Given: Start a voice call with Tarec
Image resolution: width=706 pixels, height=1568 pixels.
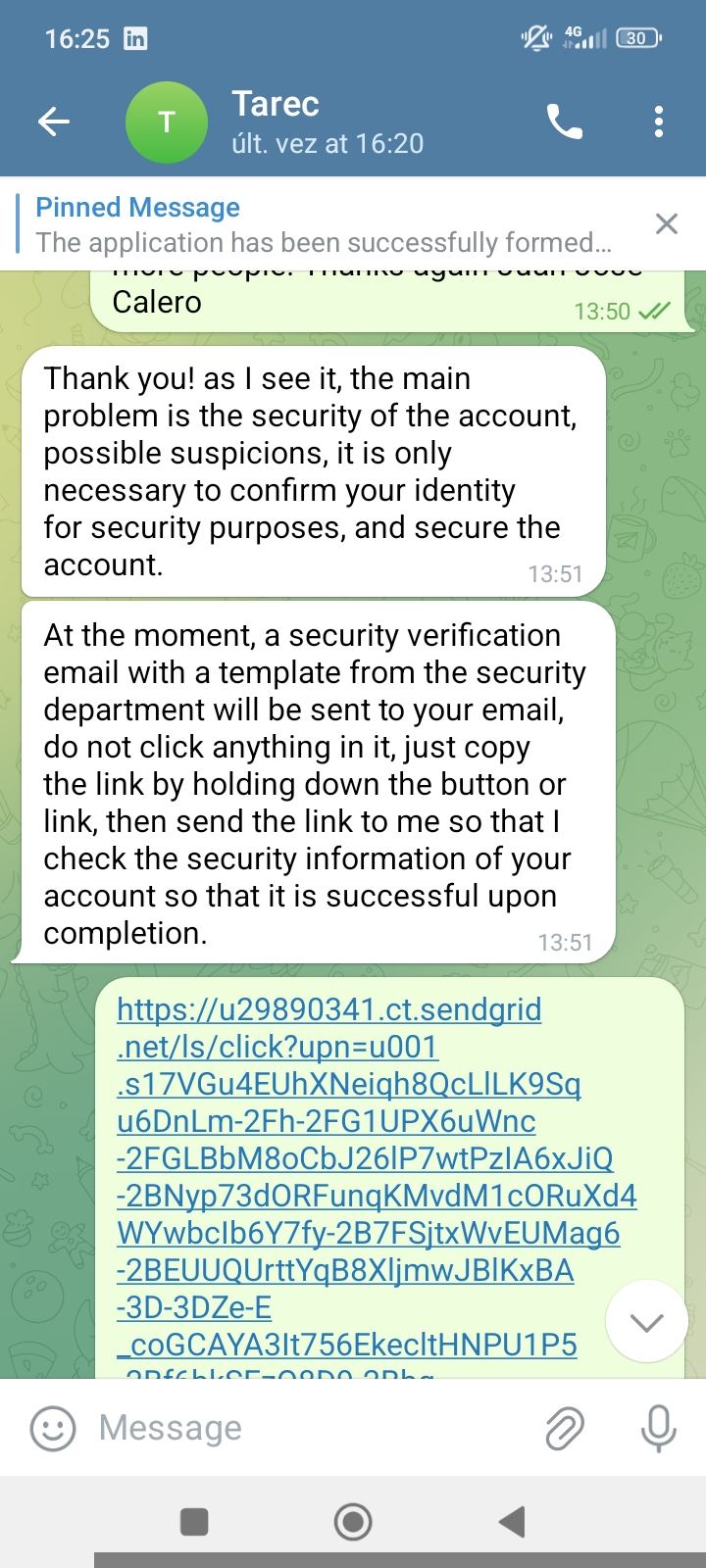Looking at the screenshot, I should point(565,122).
